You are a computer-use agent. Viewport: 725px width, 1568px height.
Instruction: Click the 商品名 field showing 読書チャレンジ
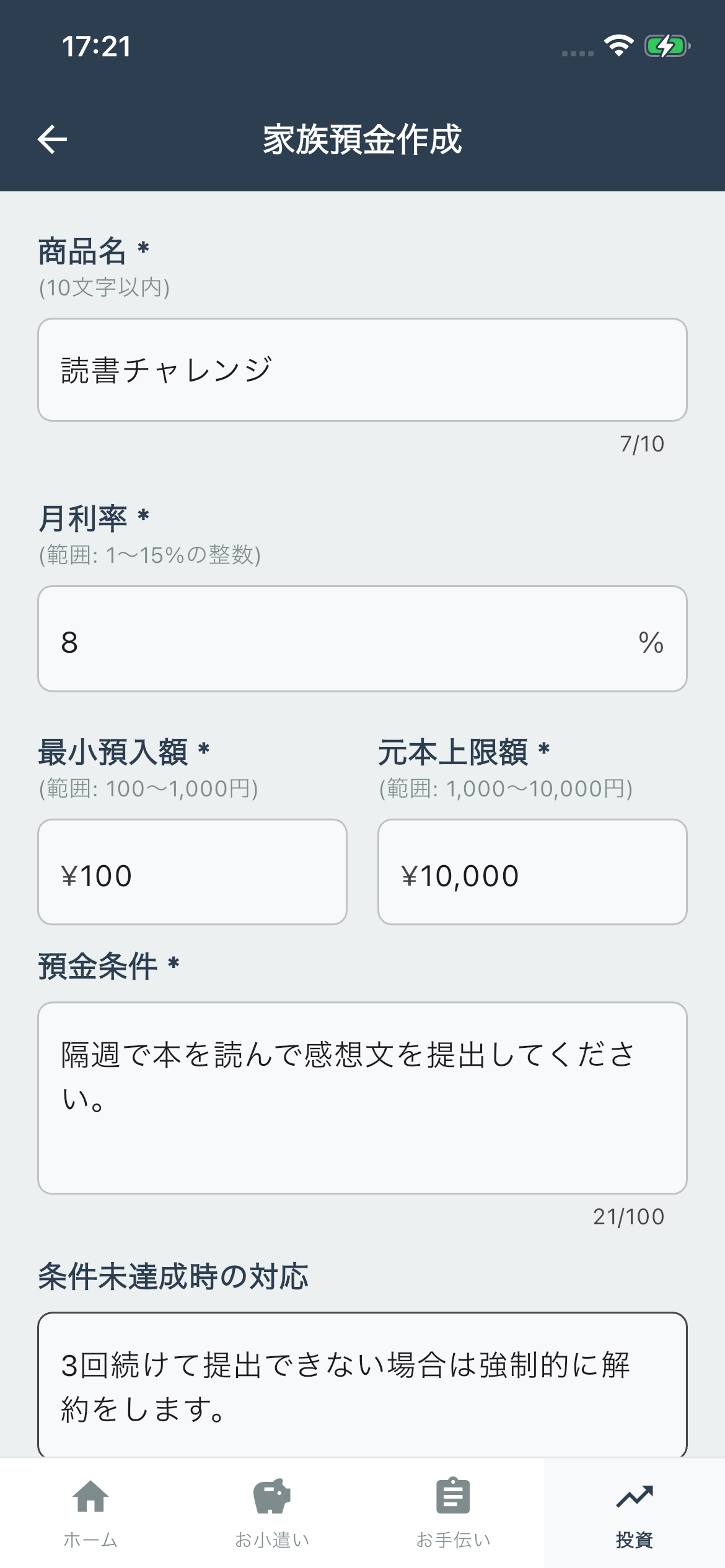362,368
